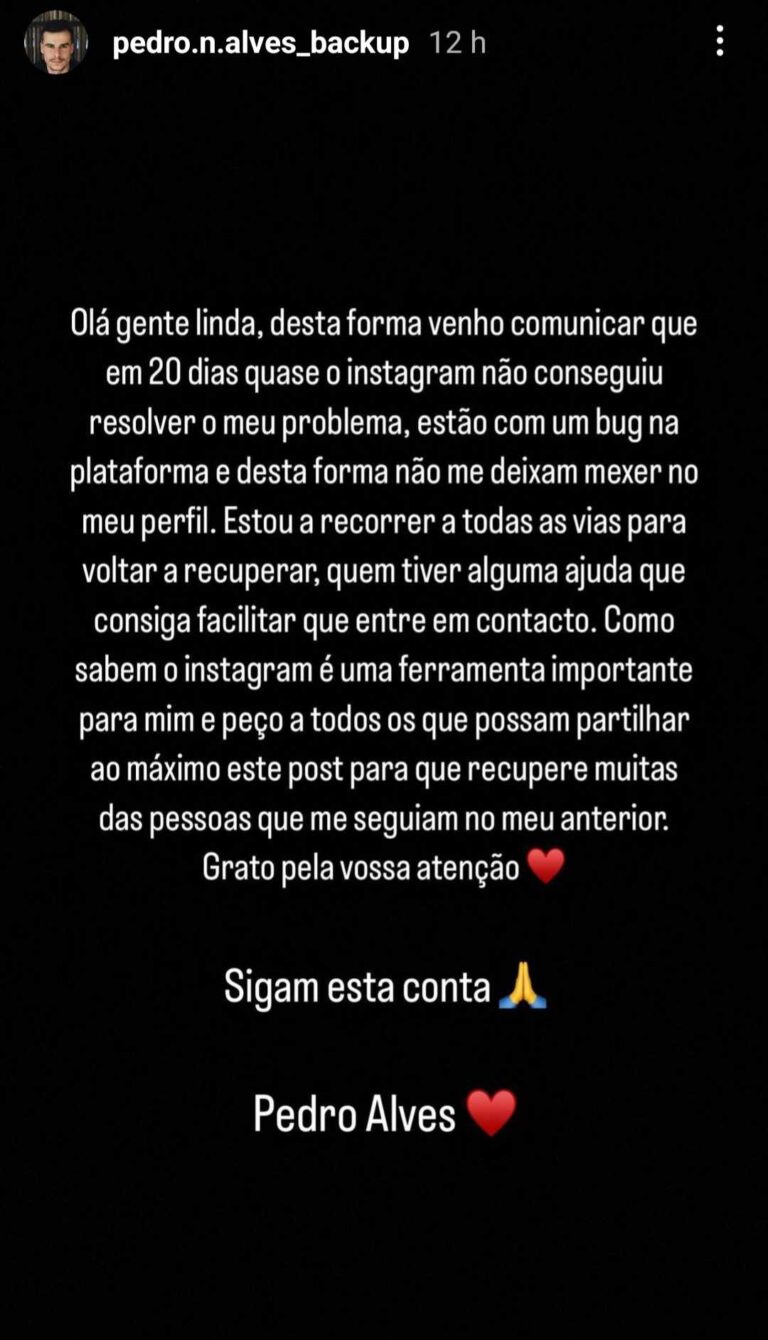Click the phrase 'instagram é uma ferramenta importante'
This screenshot has width=768, height=1340.
click(x=384, y=669)
